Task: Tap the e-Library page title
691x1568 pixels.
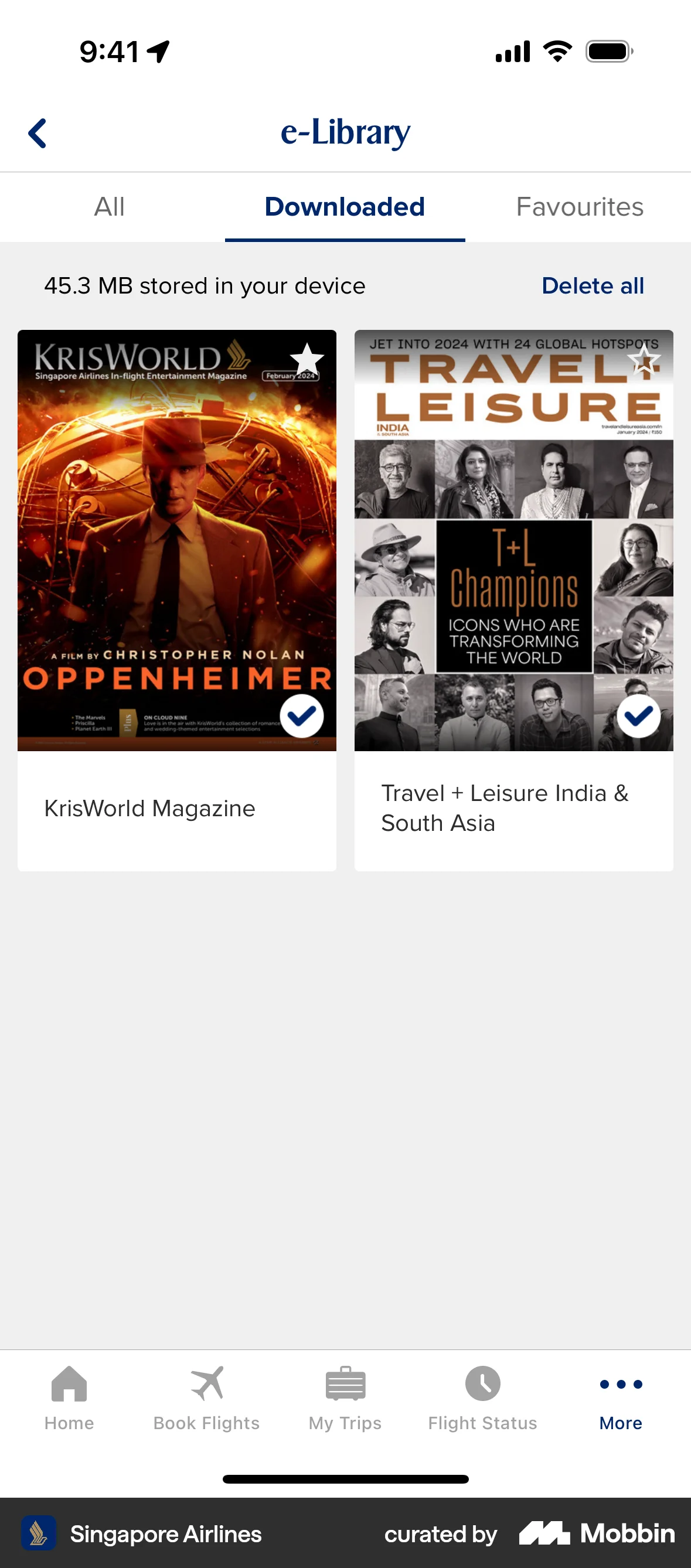Action: coord(345,132)
